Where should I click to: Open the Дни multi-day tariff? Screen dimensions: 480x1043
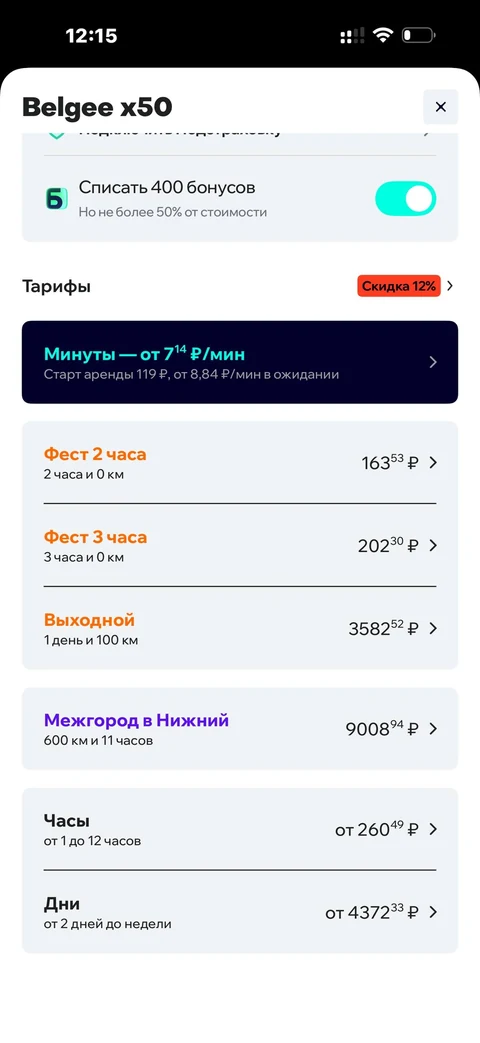tap(240, 913)
